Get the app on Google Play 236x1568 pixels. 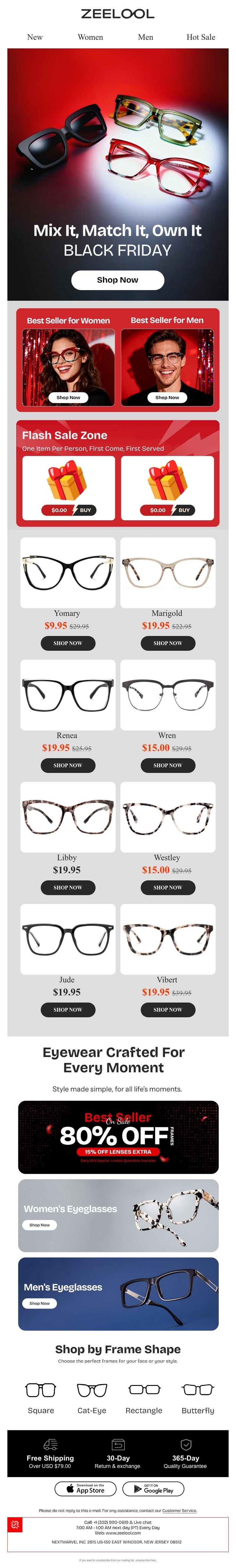(153, 1488)
